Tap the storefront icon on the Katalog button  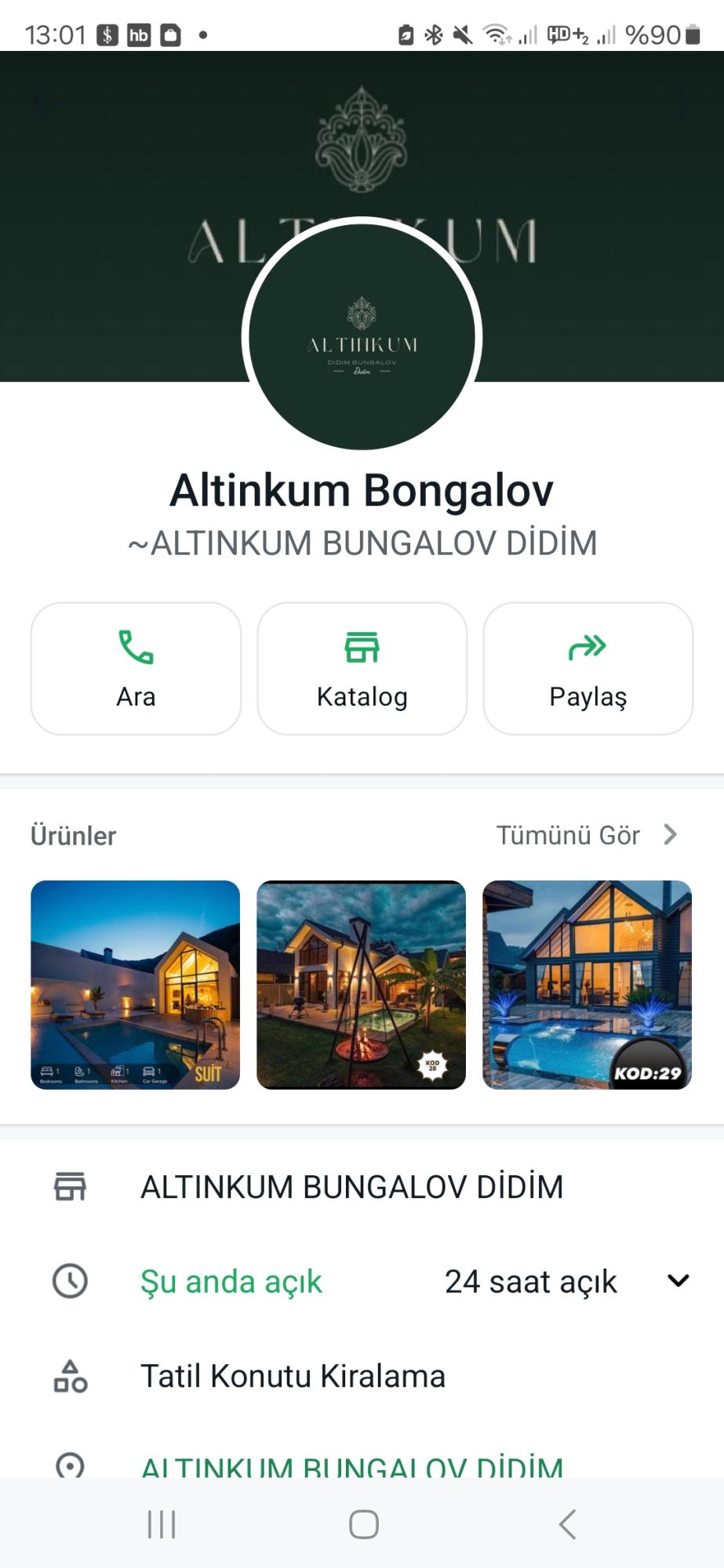pos(362,646)
